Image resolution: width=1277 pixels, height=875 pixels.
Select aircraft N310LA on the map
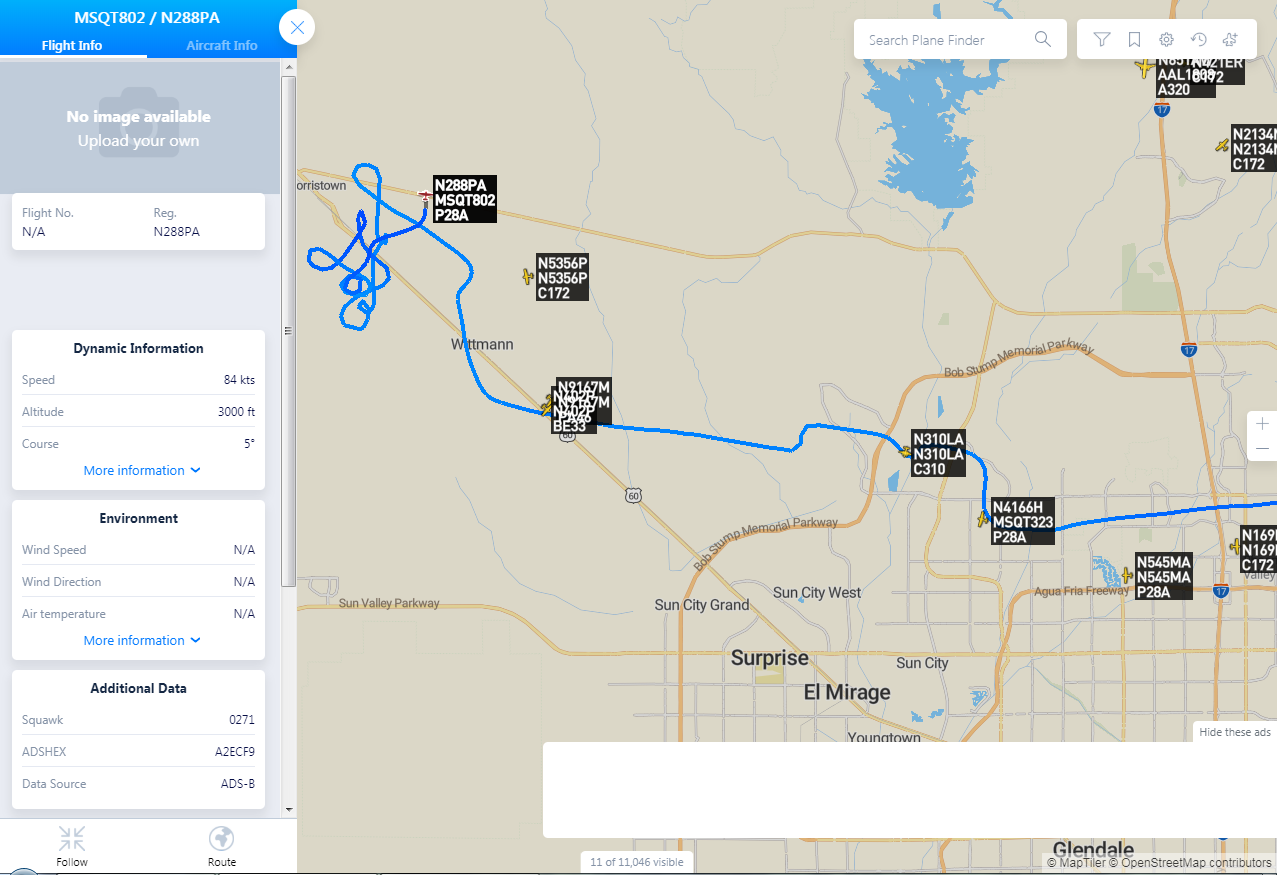[x=905, y=452]
